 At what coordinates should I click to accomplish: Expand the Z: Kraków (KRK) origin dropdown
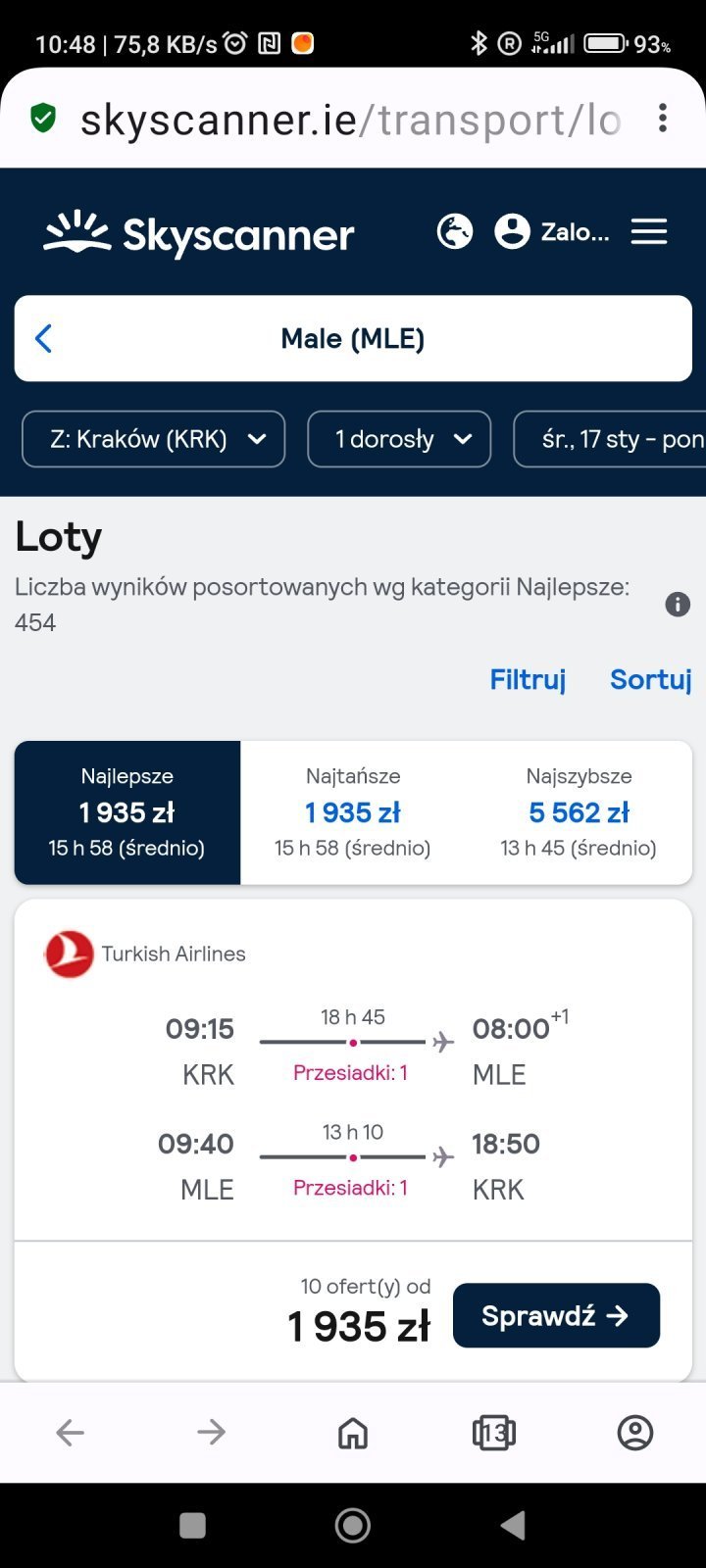point(153,439)
